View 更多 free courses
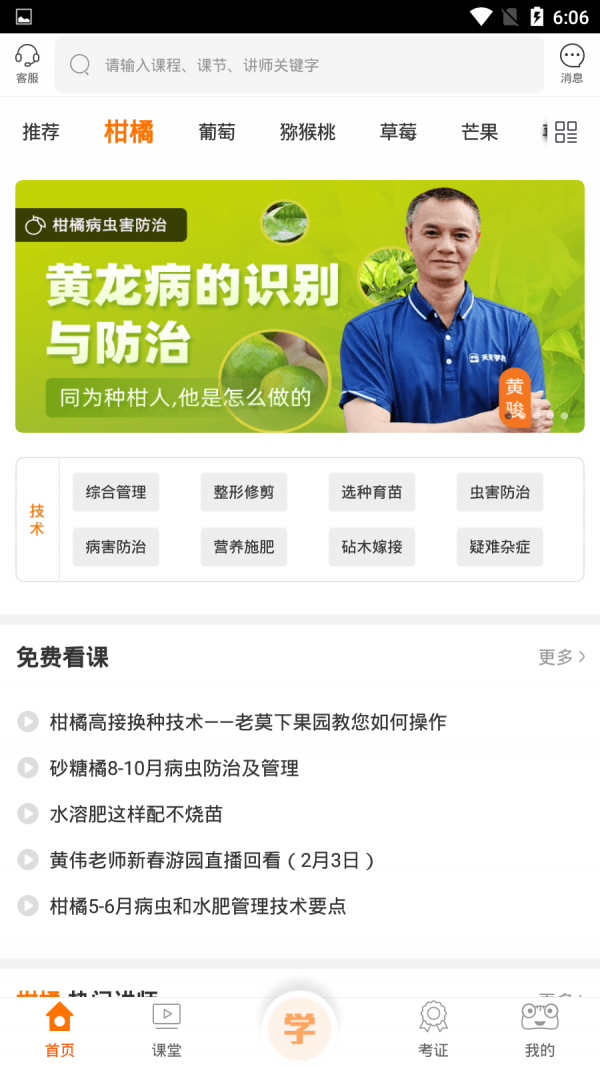The height and width of the screenshot is (1067, 600). 562,657
